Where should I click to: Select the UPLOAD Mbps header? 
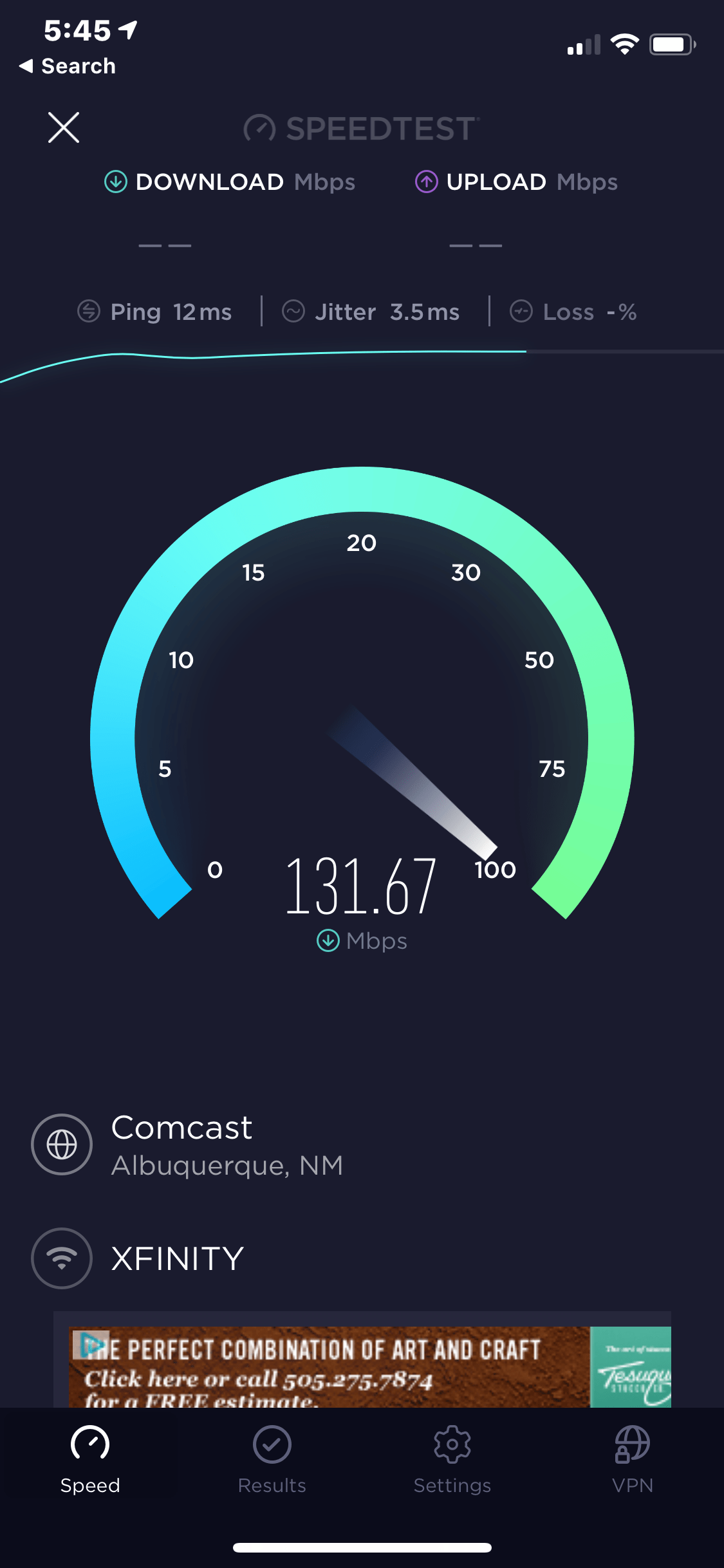(x=532, y=182)
